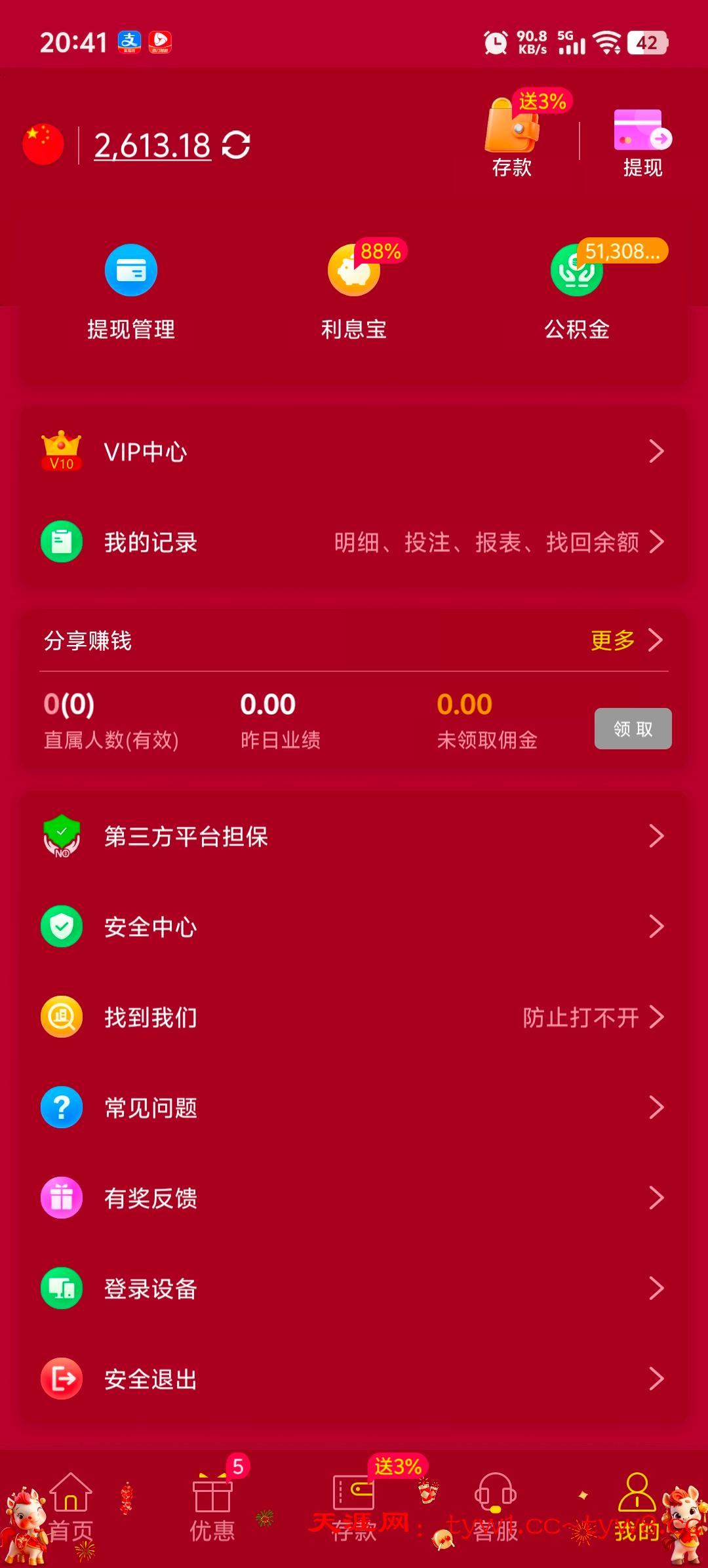Select 安全退出 to log out
This screenshot has width=708, height=1568.
(354, 1379)
